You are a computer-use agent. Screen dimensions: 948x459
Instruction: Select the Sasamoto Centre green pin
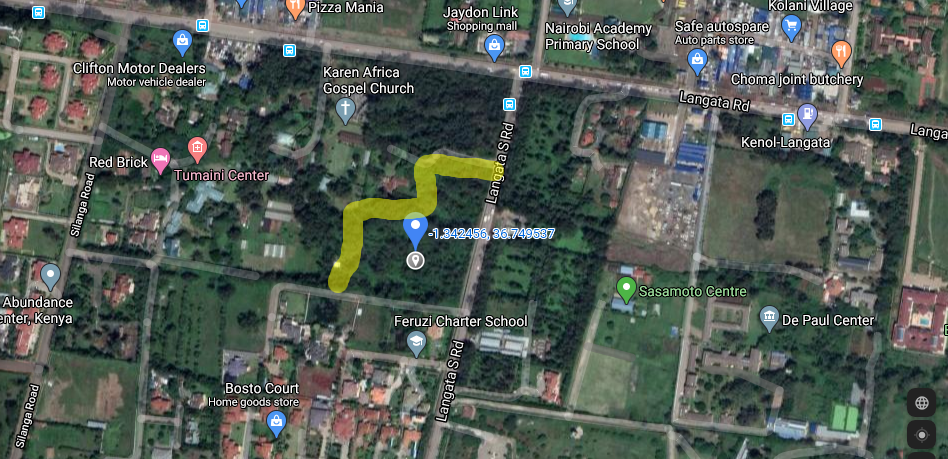tap(626, 290)
